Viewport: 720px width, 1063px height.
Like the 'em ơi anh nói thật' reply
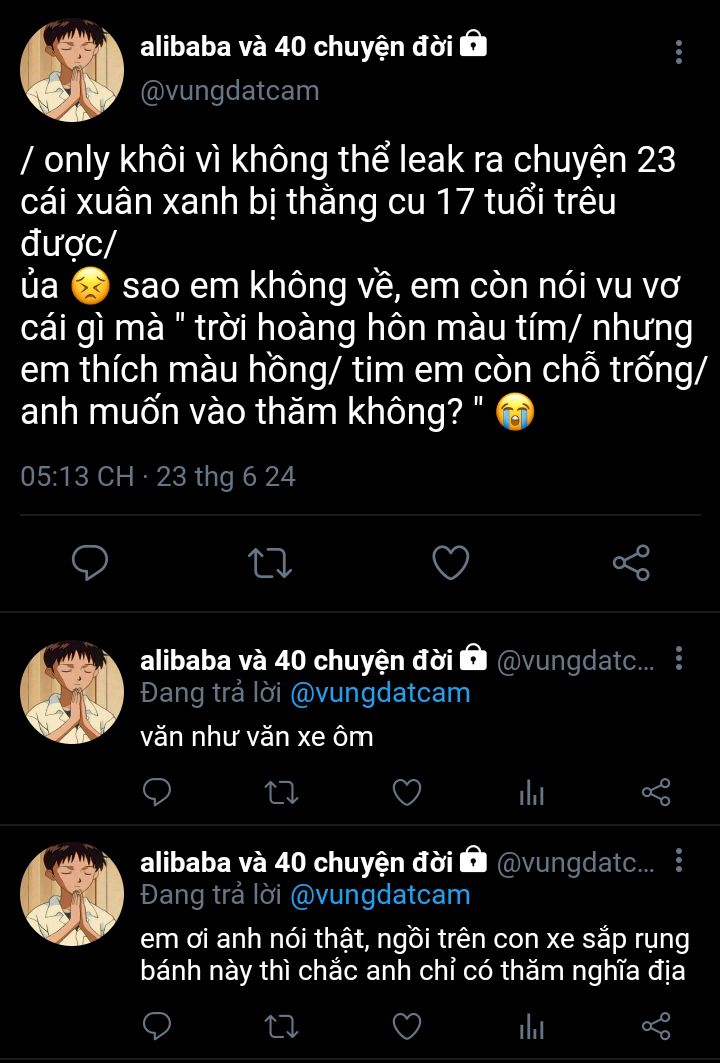(406, 1025)
